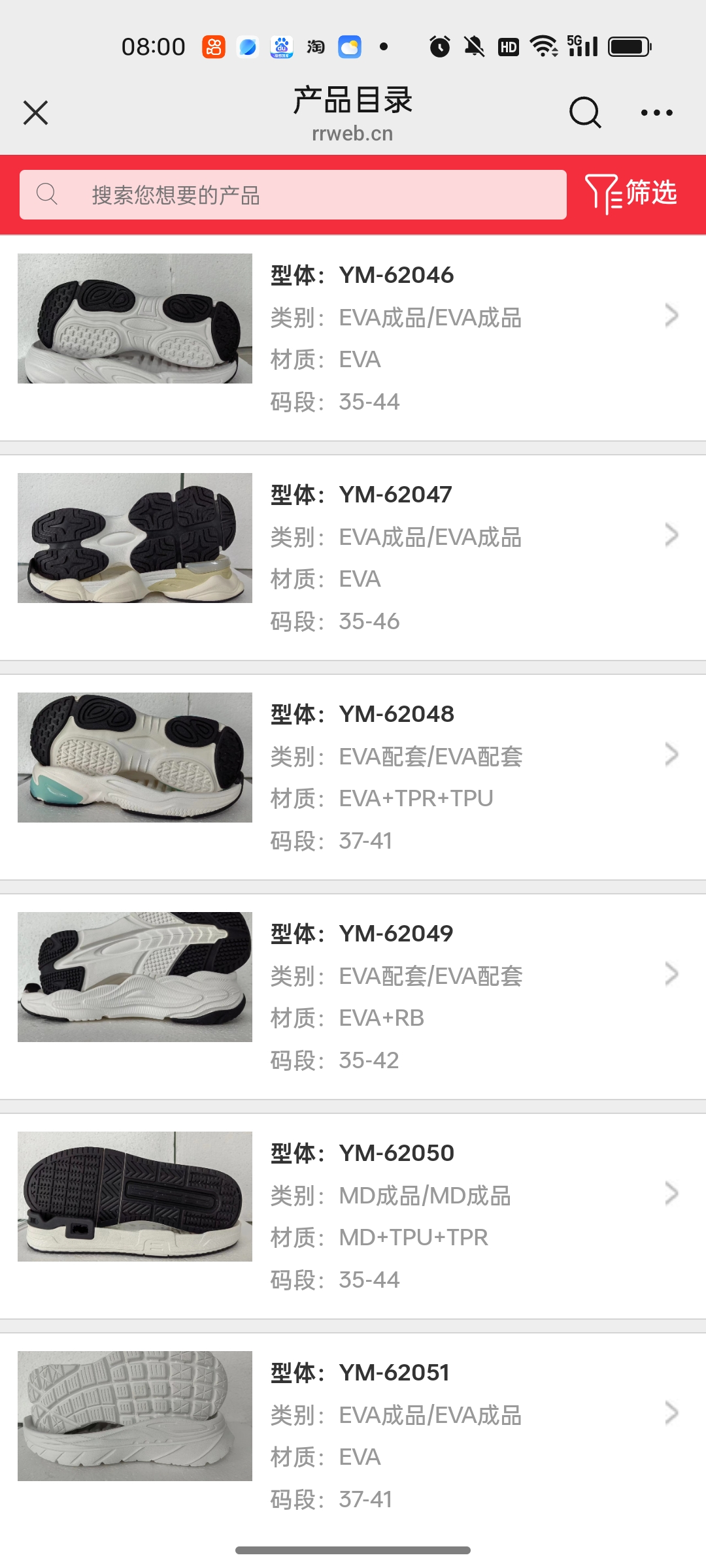Open the search icon in the title bar
Screen dimensions: 706x1568
click(x=584, y=112)
